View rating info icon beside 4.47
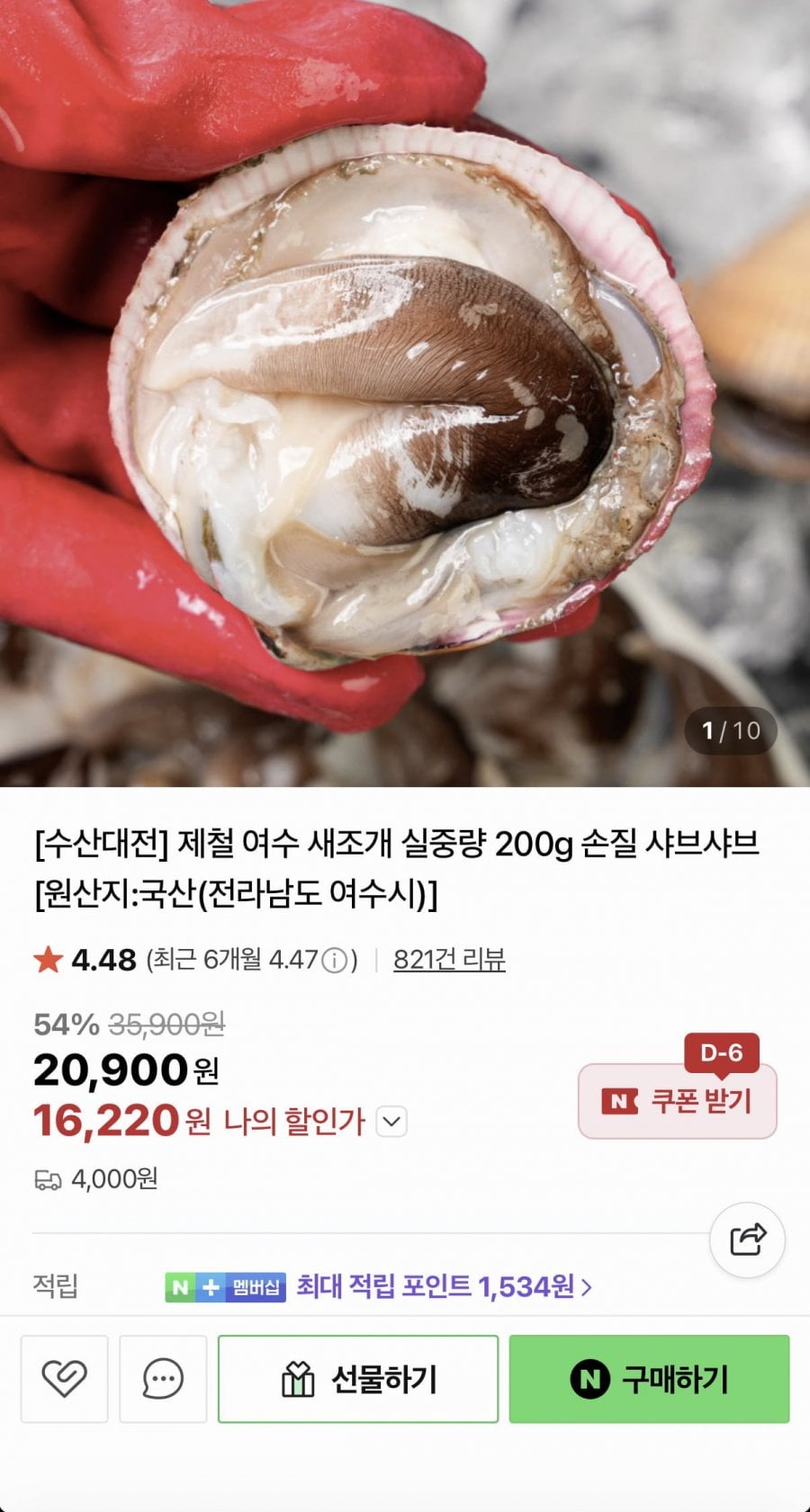Screen dimensions: 810x1512 (334, 961)
